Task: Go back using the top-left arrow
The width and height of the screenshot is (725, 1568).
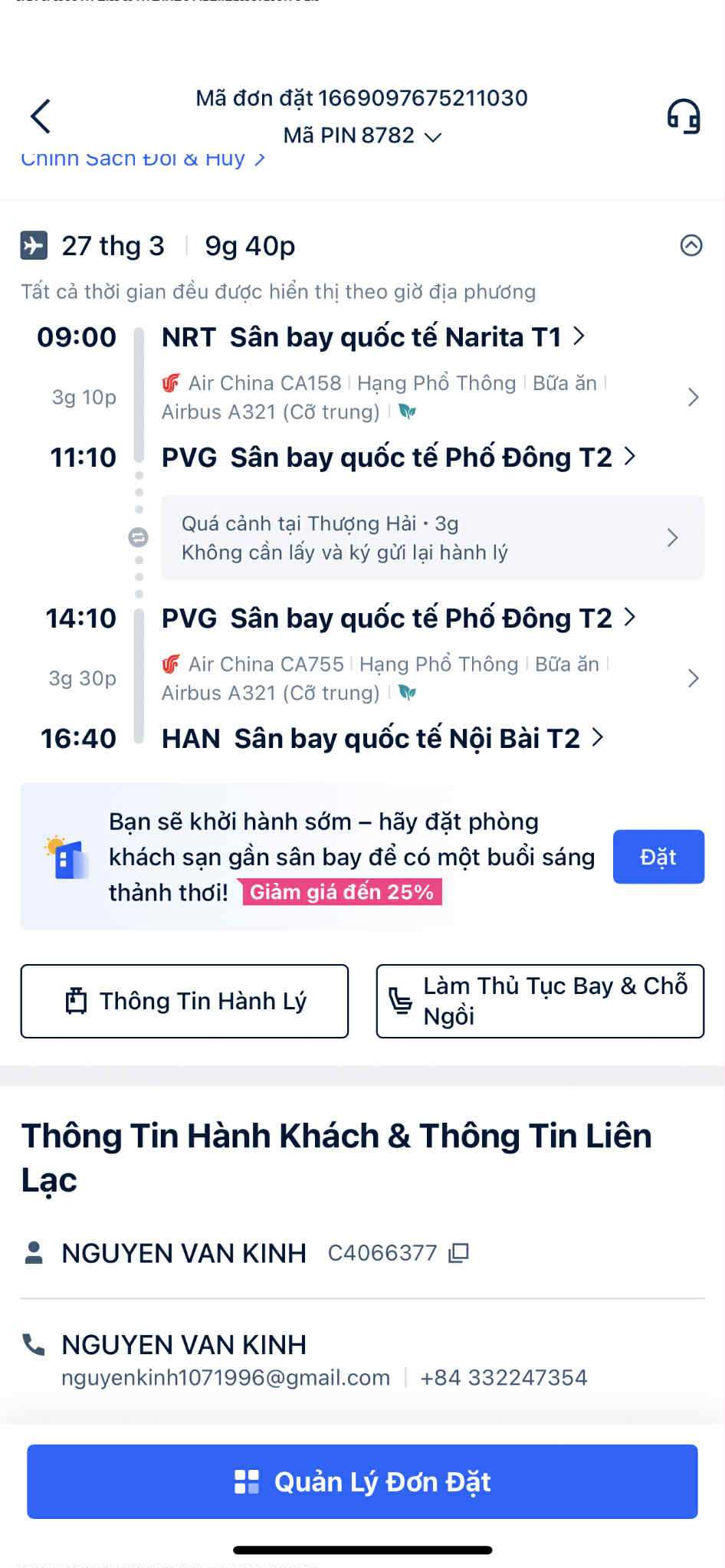Action: pyautogui.click(x=41, y=116)
